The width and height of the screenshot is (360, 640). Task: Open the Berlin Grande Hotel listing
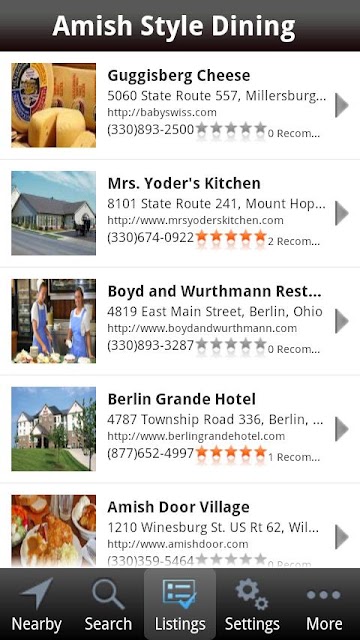(180, 429)
